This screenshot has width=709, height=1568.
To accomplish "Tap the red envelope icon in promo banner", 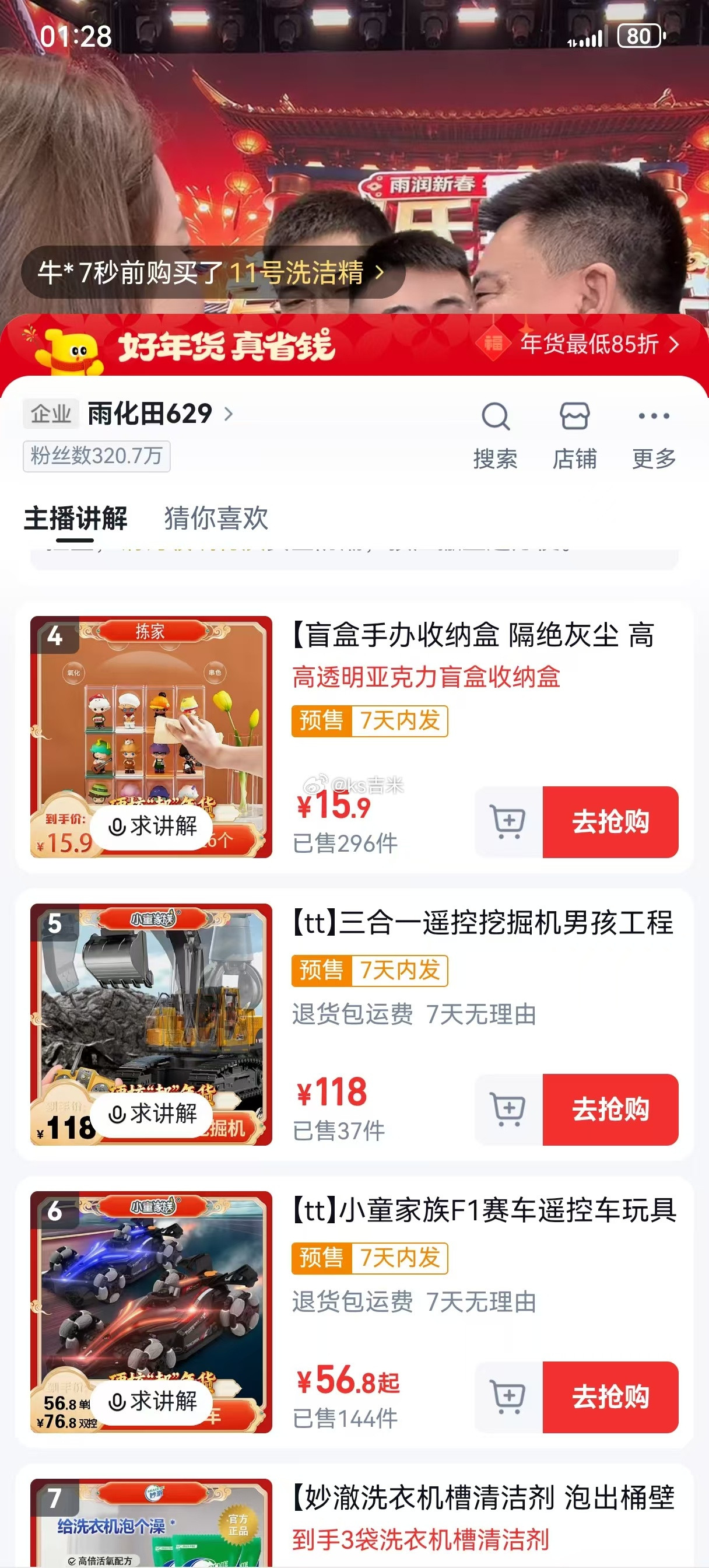I will [x=494, y=345].
